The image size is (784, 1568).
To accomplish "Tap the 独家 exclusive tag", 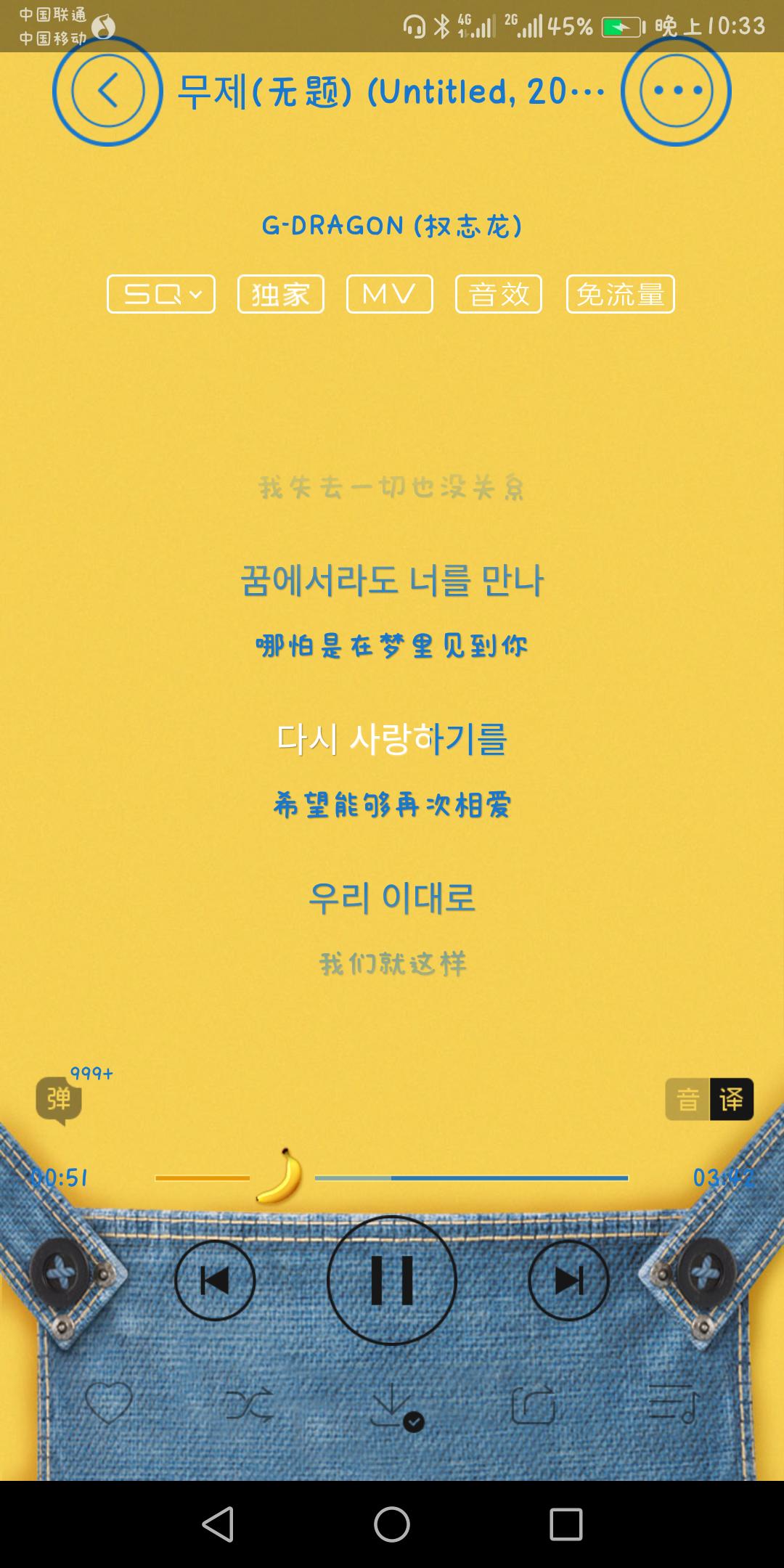I will [281, 294].
